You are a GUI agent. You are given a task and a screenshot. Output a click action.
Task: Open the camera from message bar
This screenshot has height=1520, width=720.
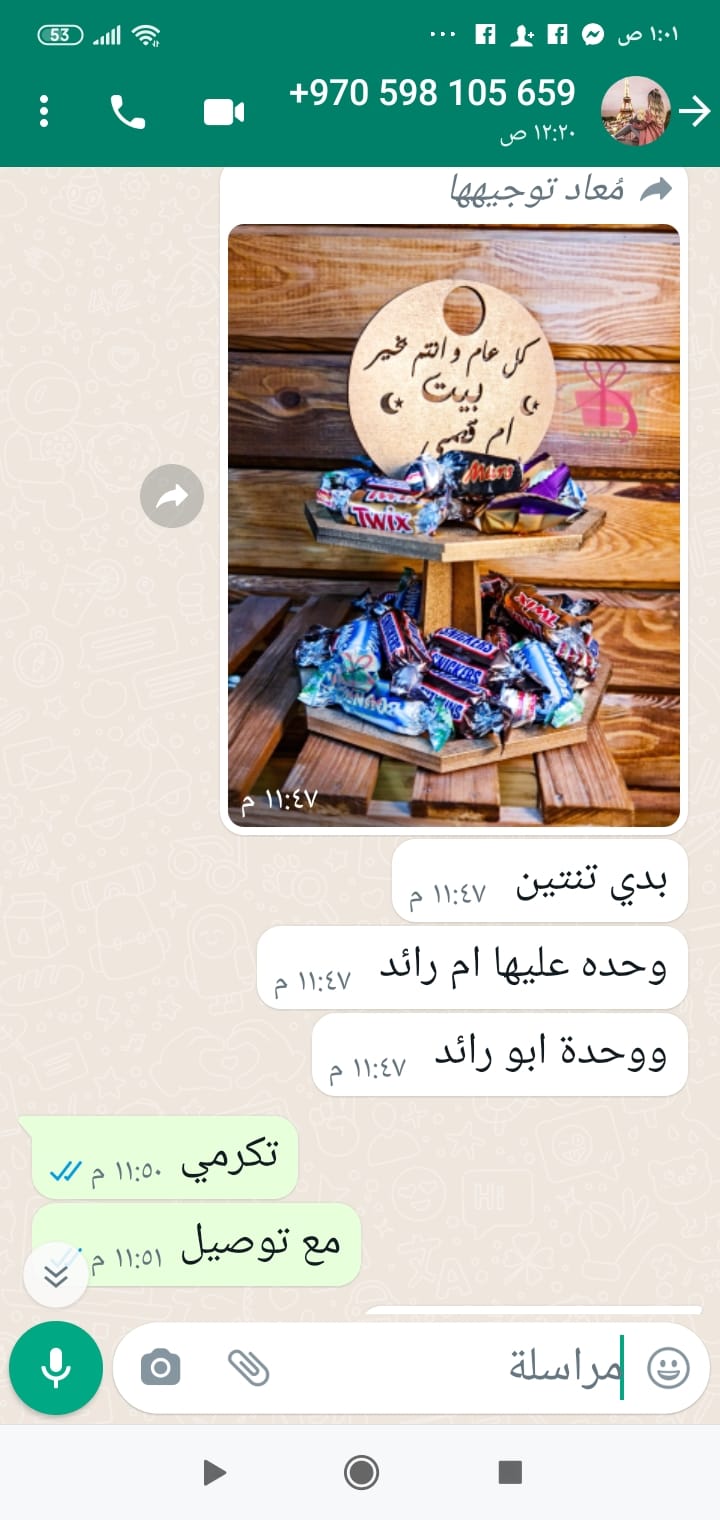160,1367
